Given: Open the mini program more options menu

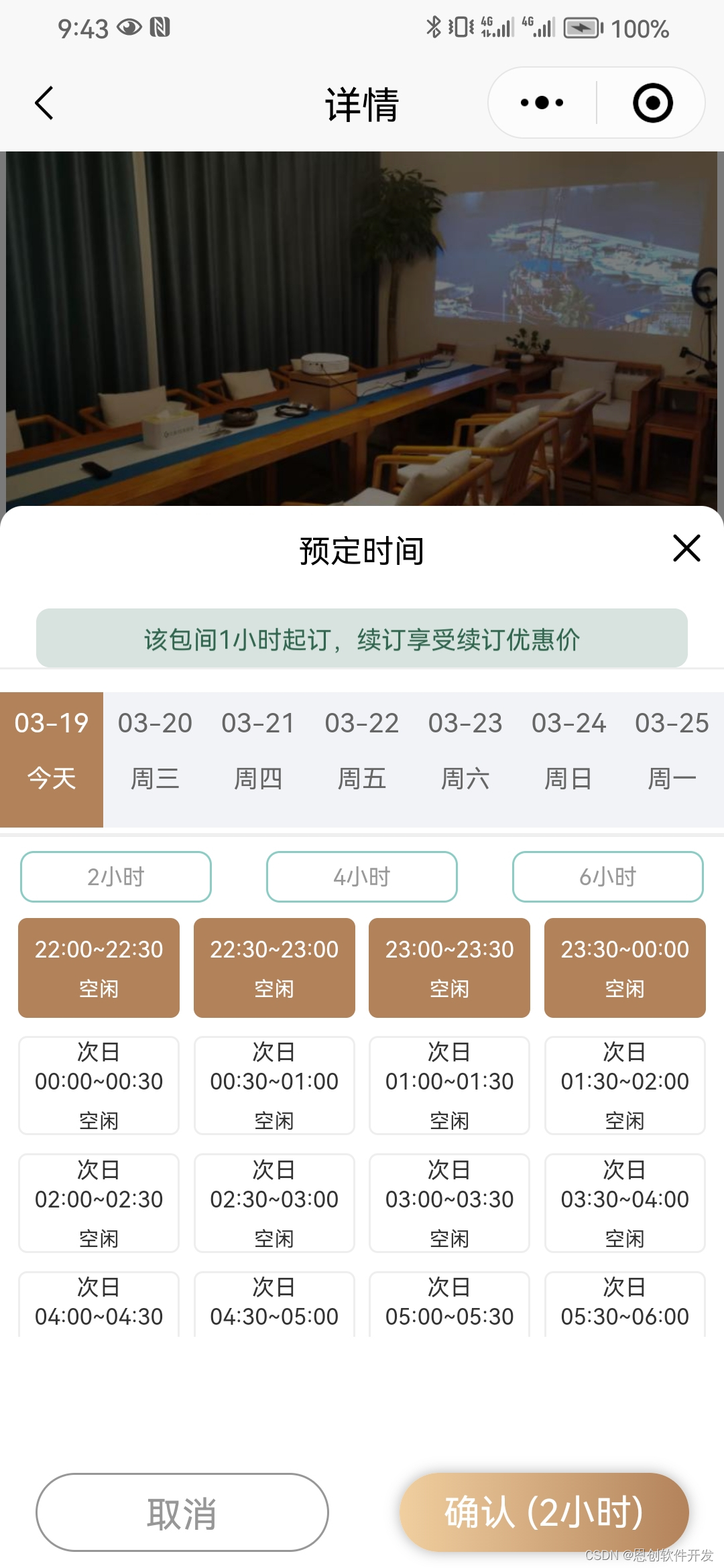Looking at the screenshot, I should (x=542, y=103).
